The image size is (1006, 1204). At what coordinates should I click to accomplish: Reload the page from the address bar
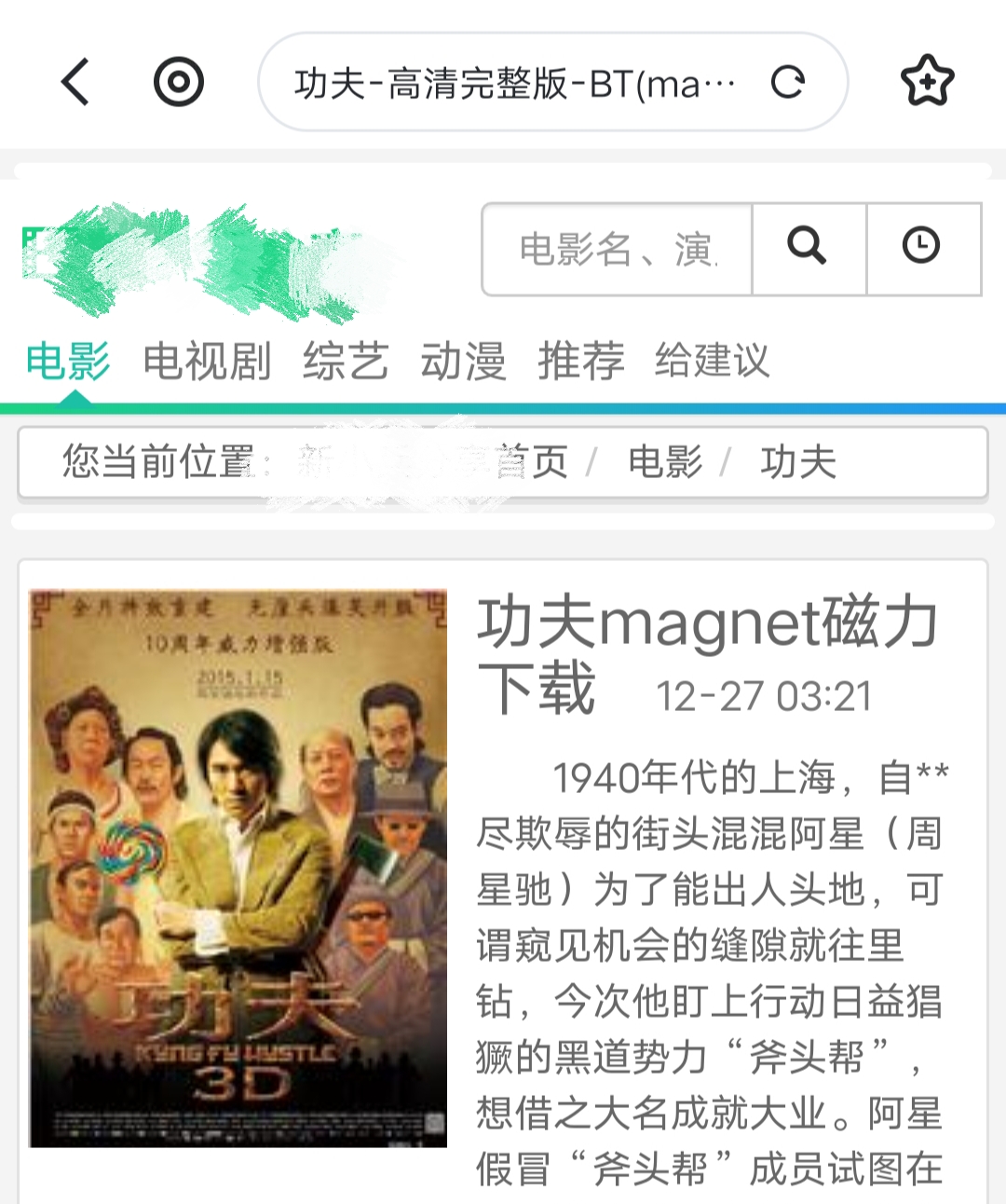click(788, 83)
